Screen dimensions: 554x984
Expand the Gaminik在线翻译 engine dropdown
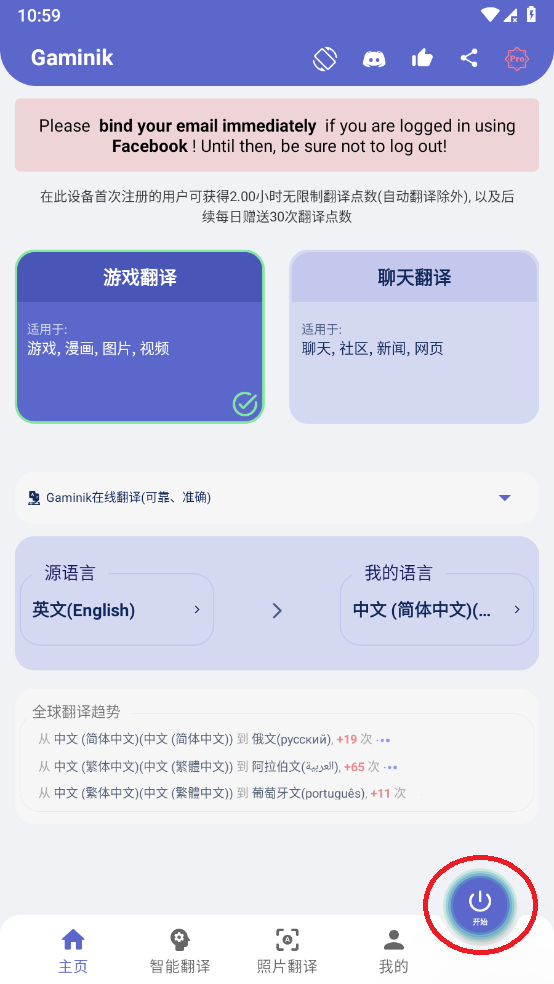point(277,498)
